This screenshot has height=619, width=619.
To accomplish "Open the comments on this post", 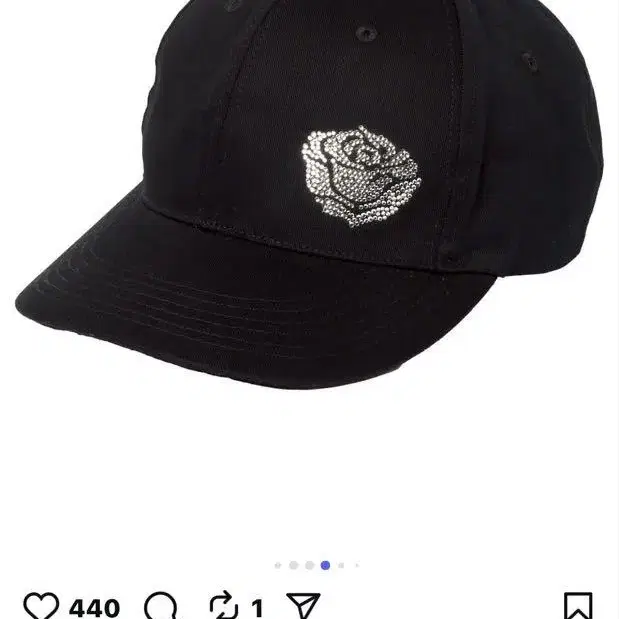I will (x=161, y=606).
